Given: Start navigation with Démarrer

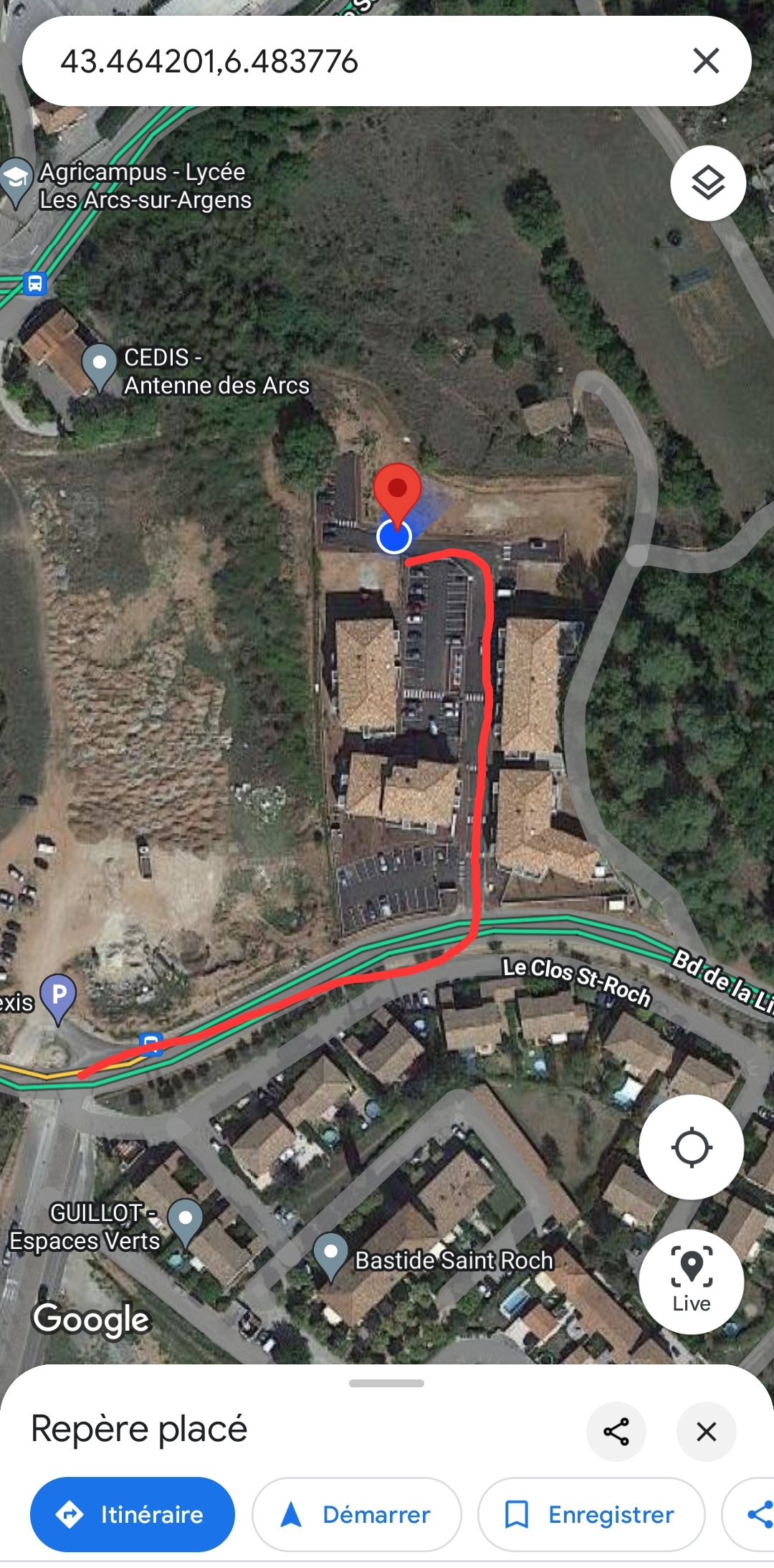Looking at the screenshot, I should click(x=356, y=1514).
